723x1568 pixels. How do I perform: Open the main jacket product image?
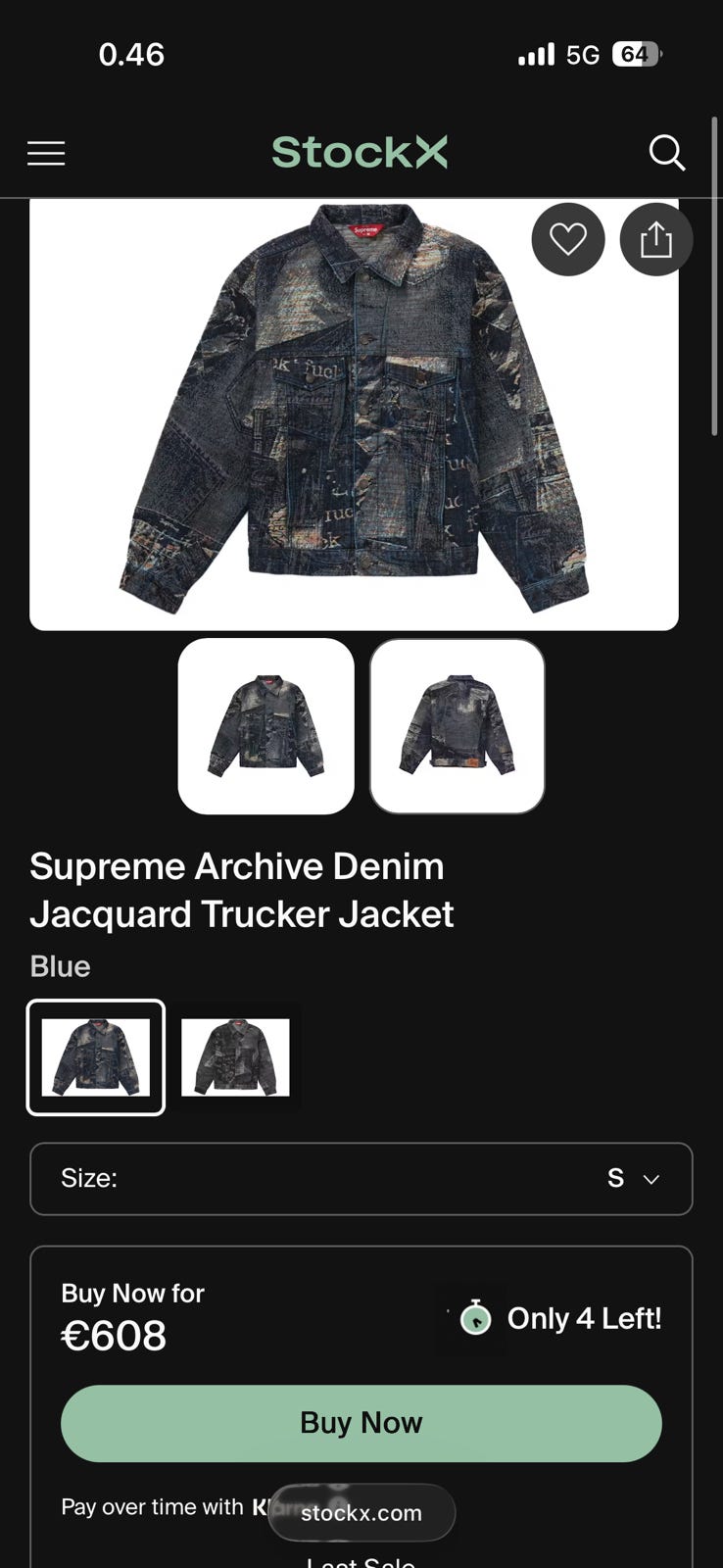[354, 415]
